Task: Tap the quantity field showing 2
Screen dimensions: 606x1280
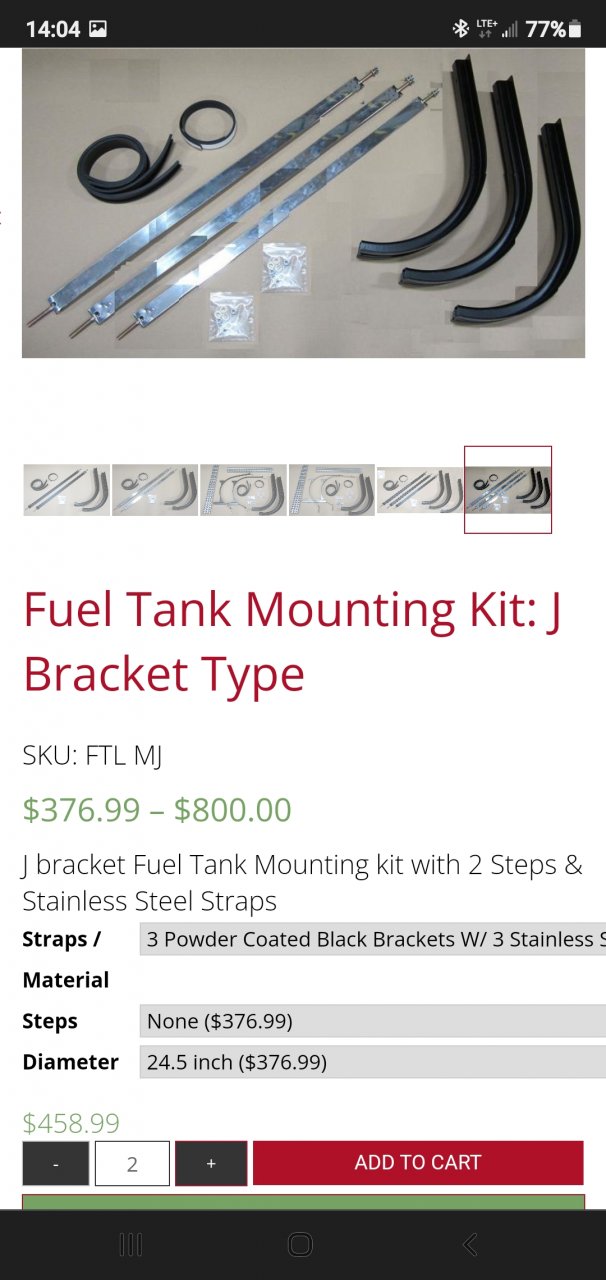Action: point(132,1163)
